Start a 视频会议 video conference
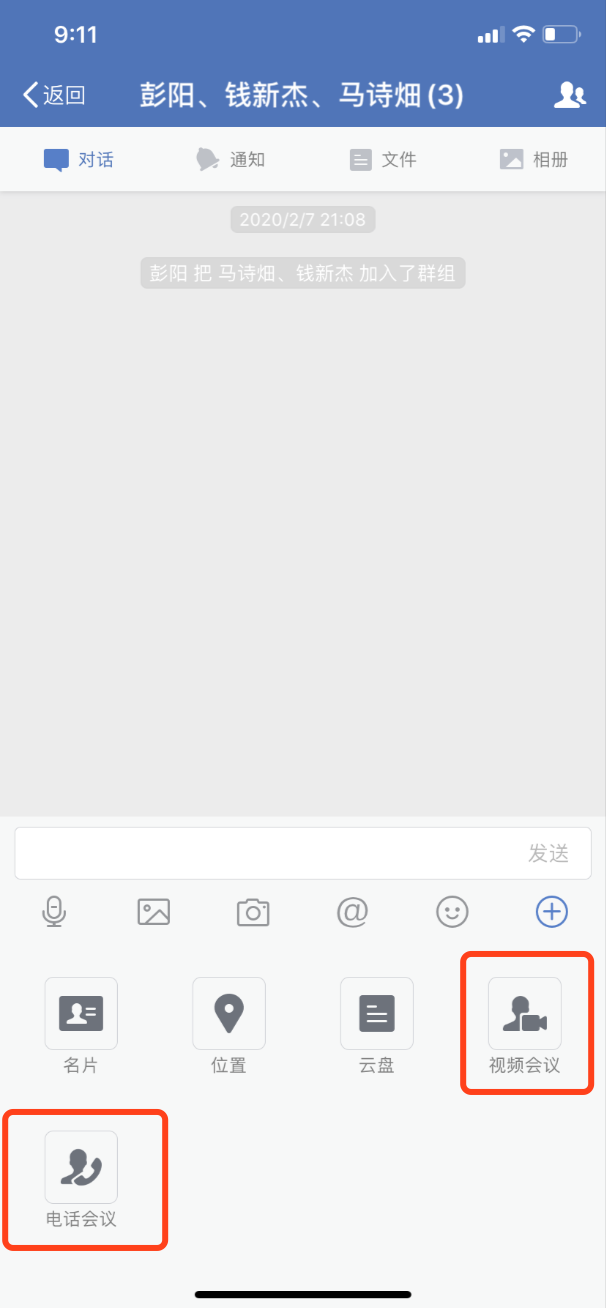 525,1014
